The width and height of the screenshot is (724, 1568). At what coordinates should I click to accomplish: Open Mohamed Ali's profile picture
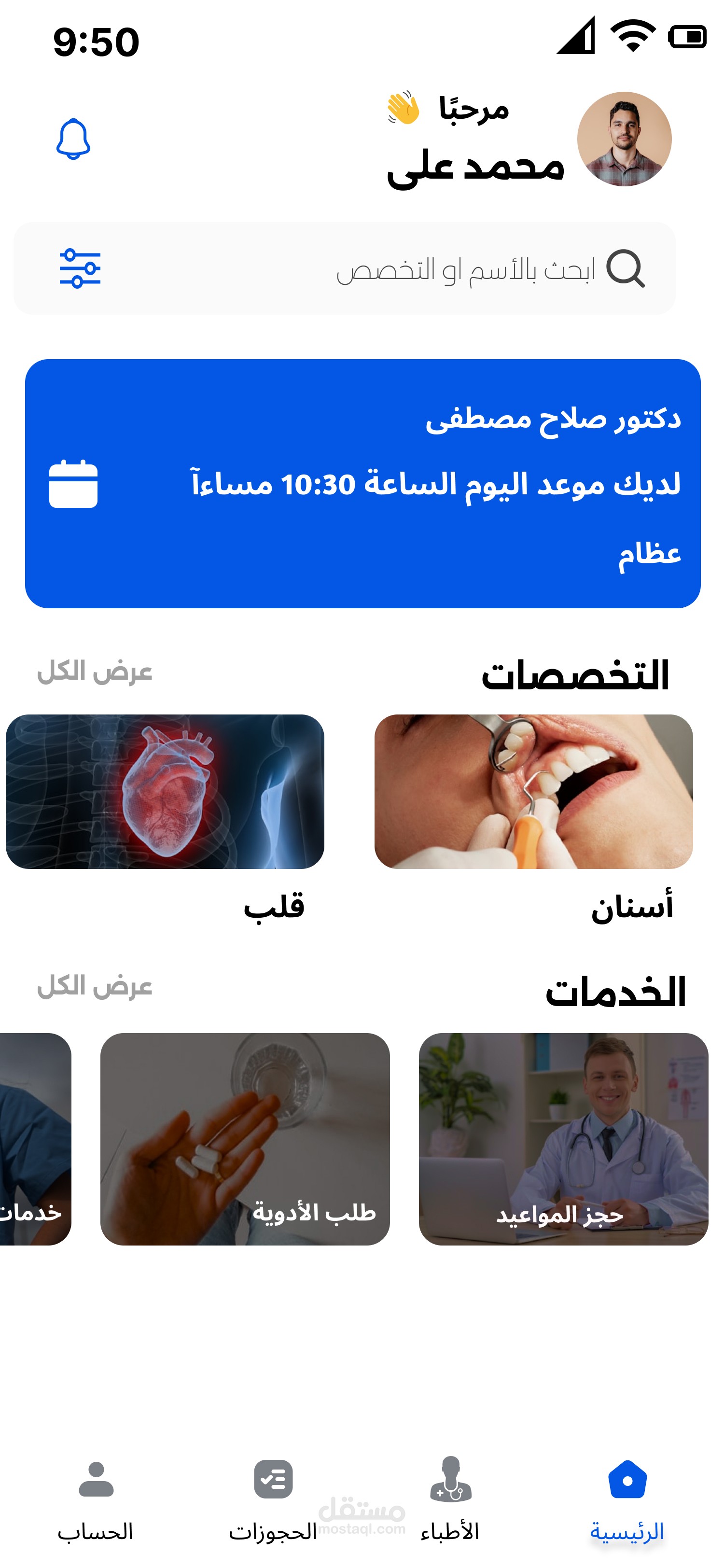point(624,140)
